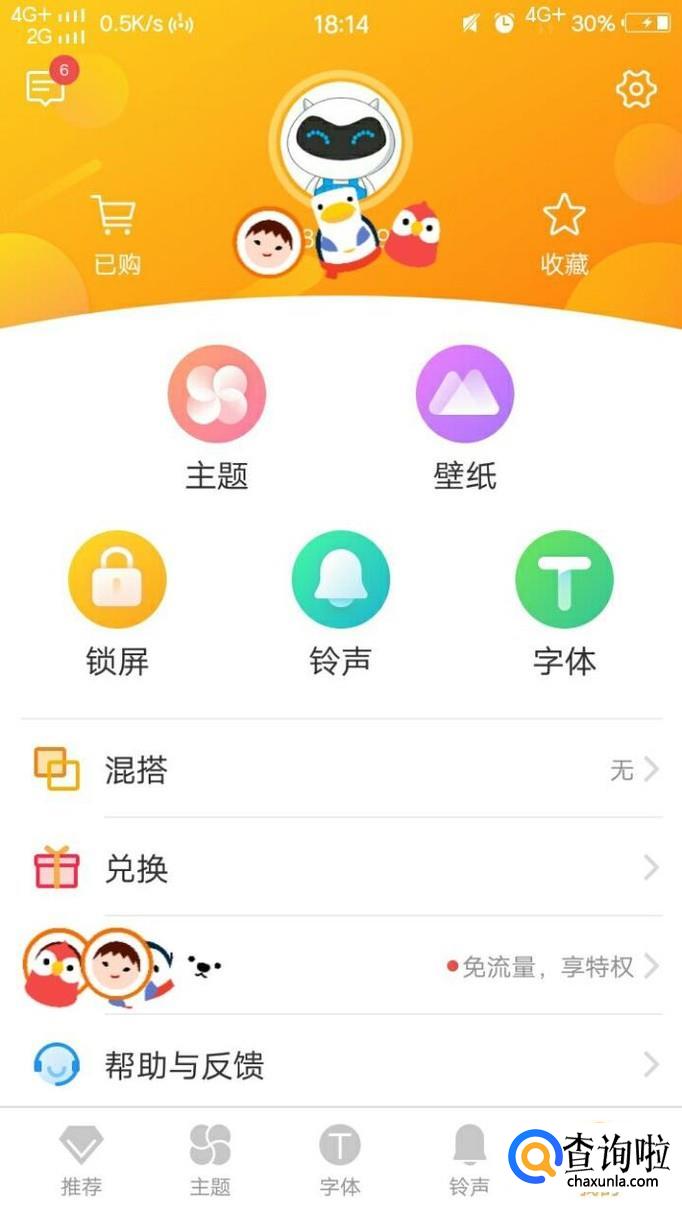Switch to the 铃声 bottom tab
Viewport: 682px width, 1212px height.
469,1160
